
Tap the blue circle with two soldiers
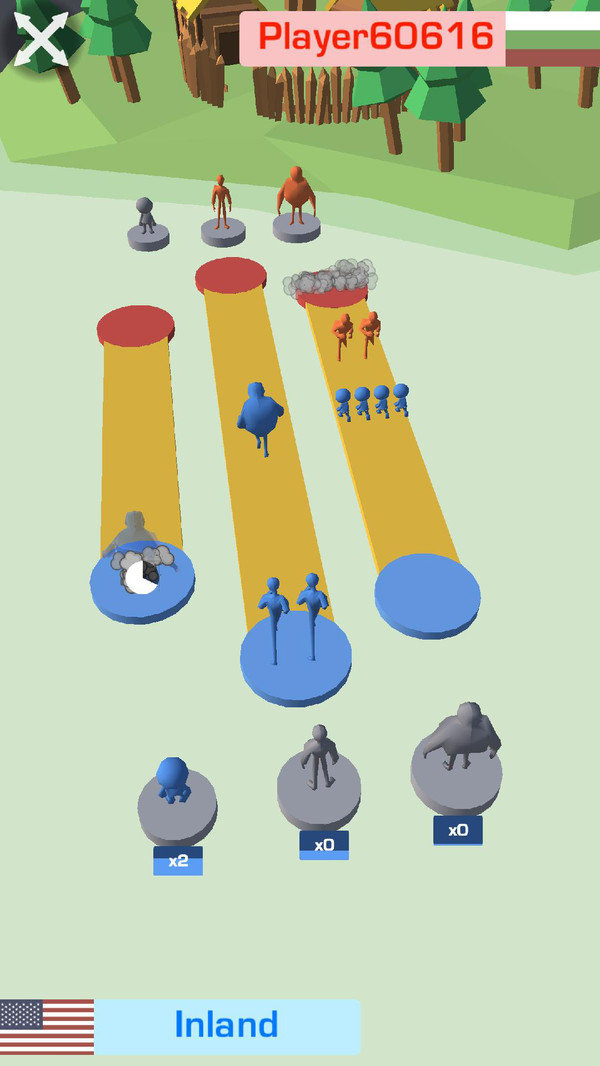[x=296, y=657]
